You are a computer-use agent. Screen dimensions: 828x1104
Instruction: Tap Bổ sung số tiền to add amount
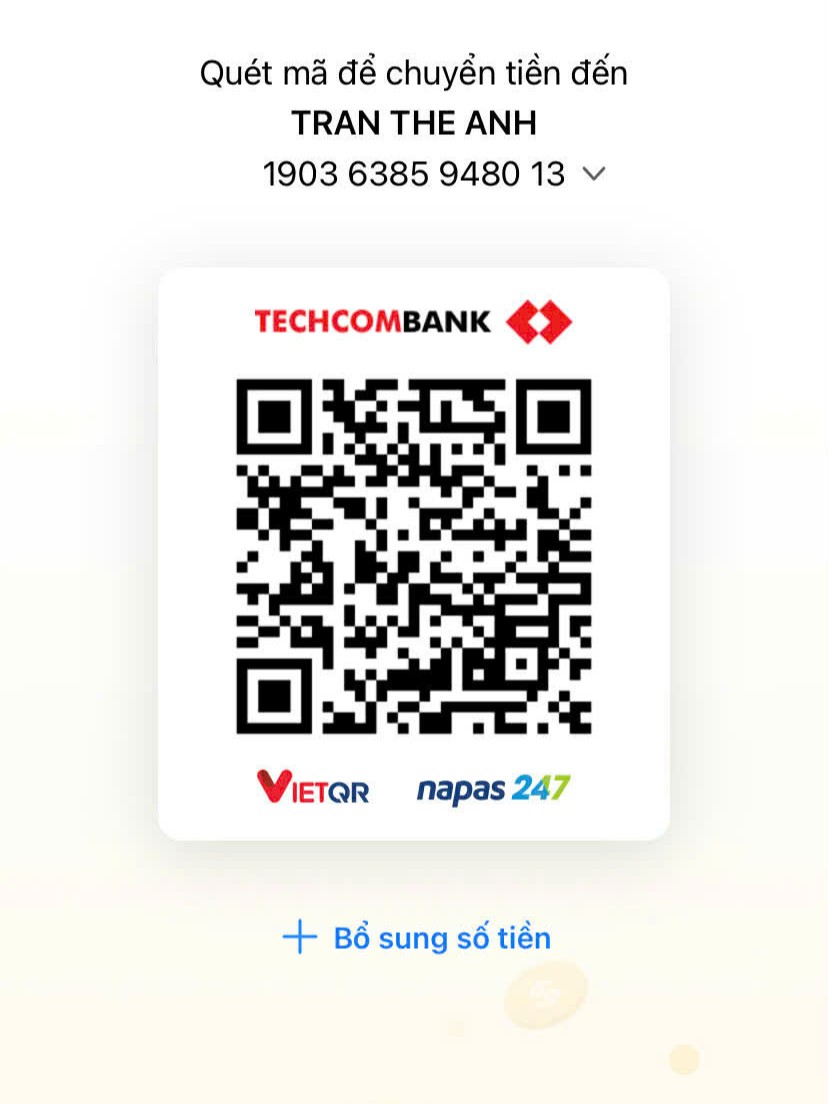point(417,938)
